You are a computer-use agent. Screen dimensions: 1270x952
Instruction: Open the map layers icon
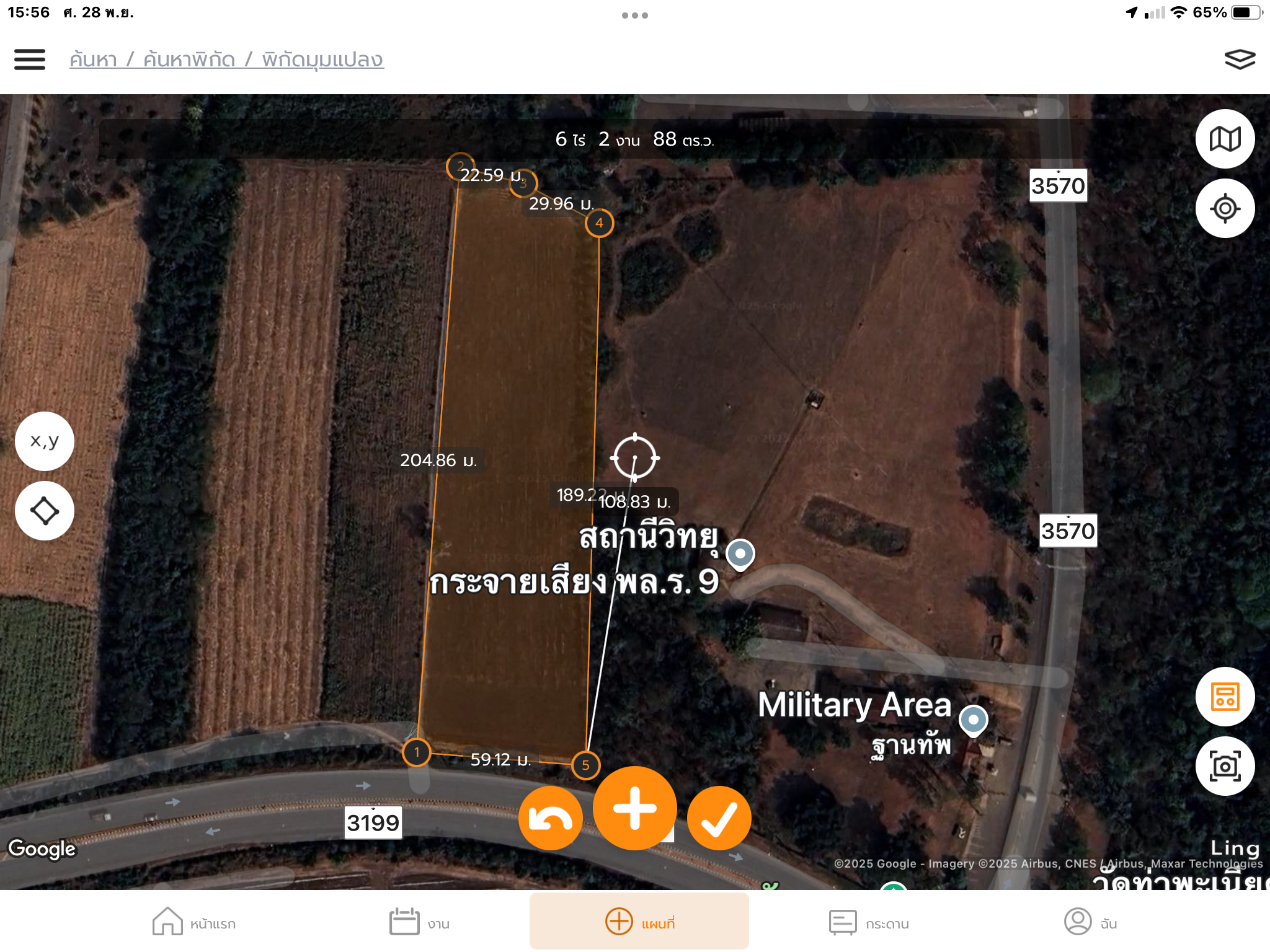(1239, 59)
